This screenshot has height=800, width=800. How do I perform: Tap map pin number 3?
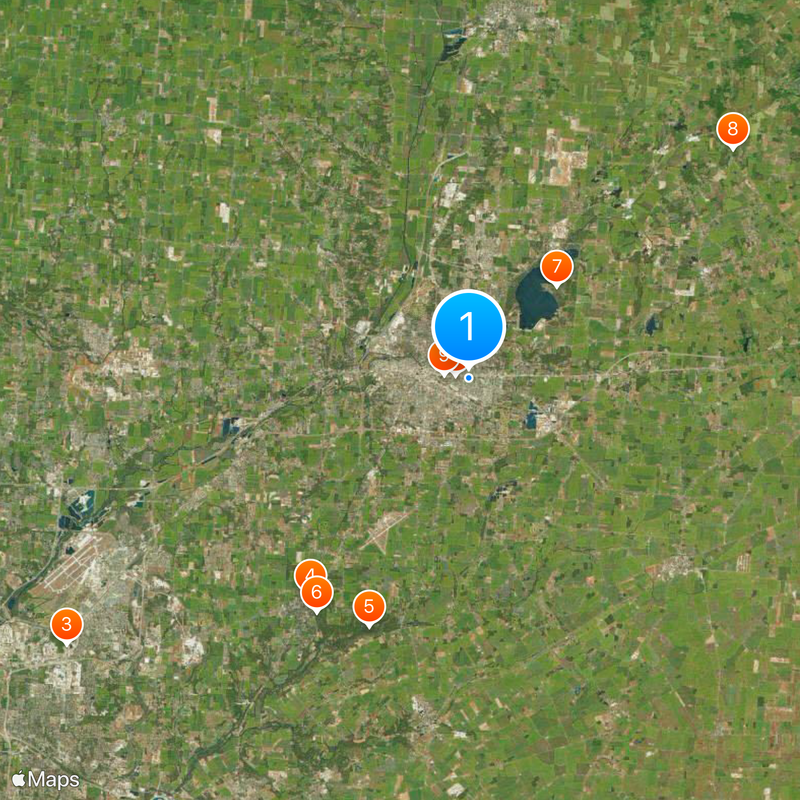(x=67, y=626)
